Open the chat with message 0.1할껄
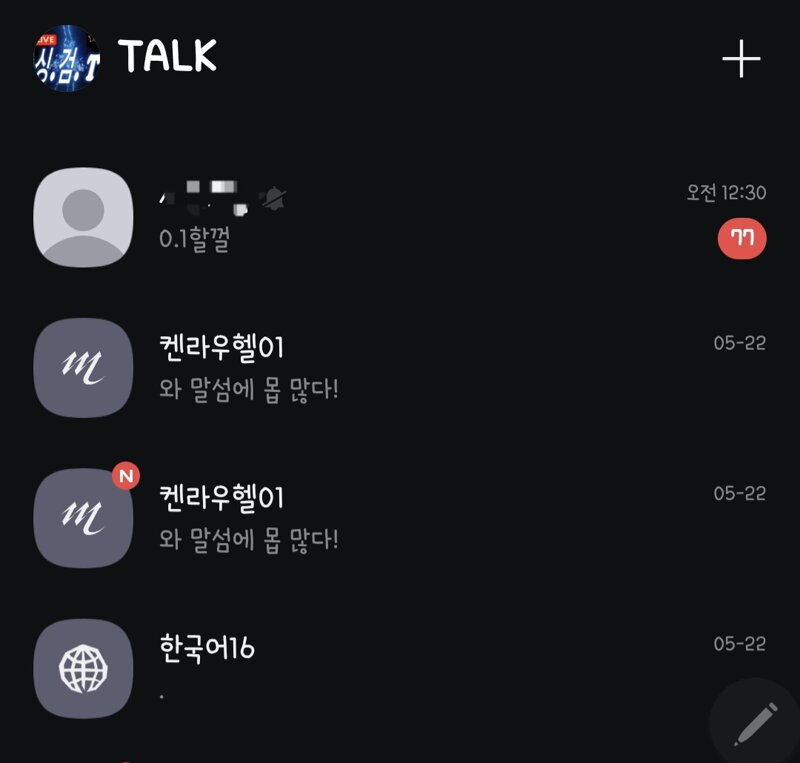800x763 pixels. pyautogui.click(x=400, y=217)
